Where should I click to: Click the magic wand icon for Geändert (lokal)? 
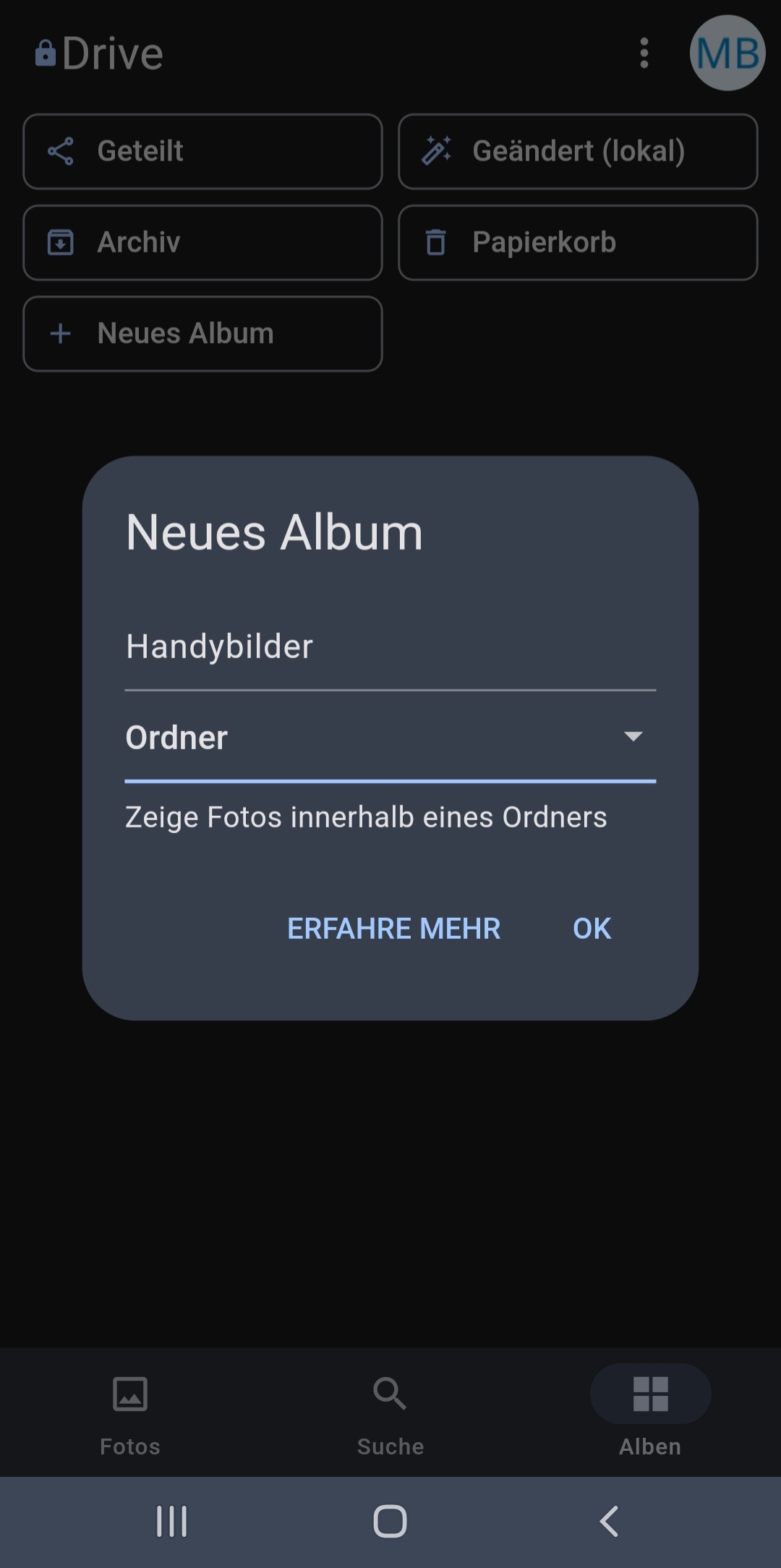(x=437, y=151)
